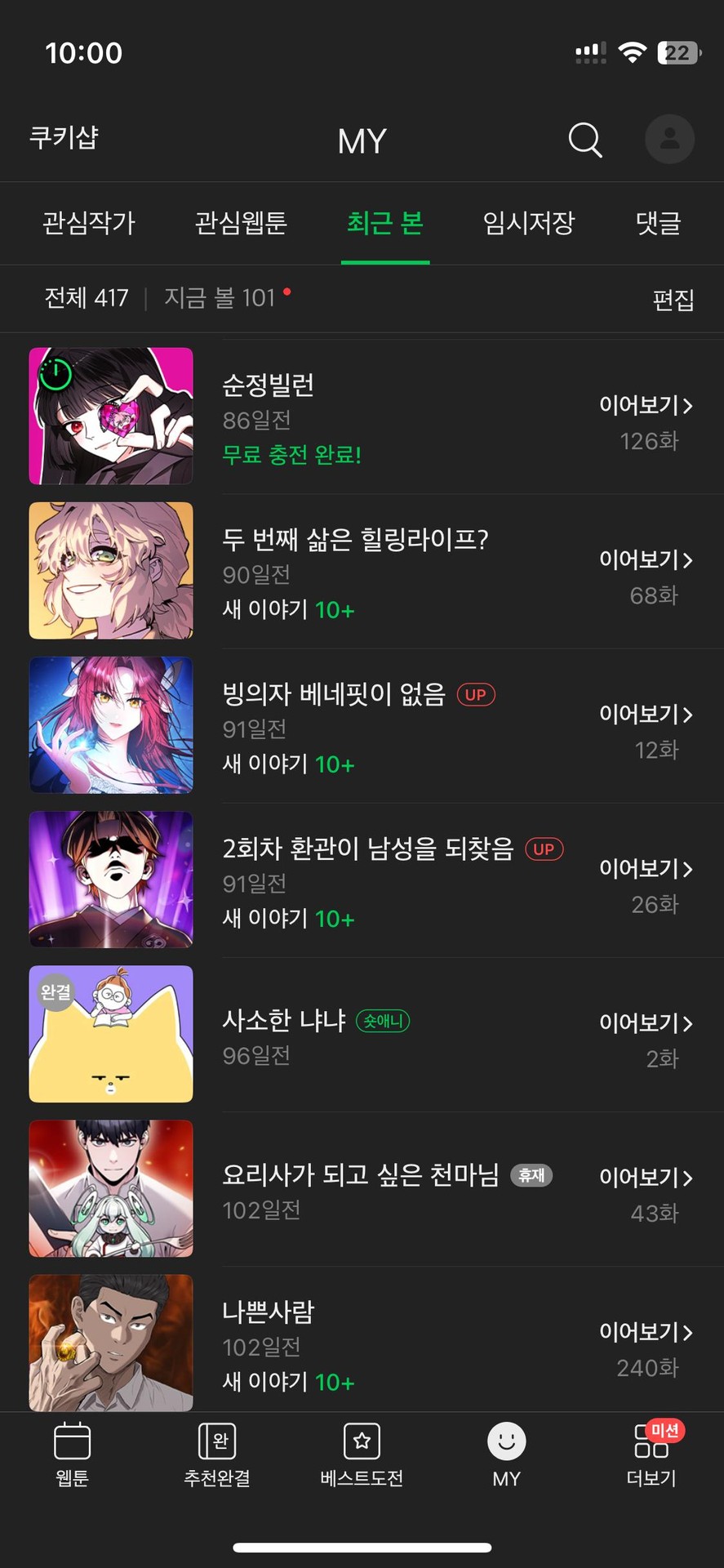
Task: Go to the 베스트도전 bottom tab
Action: (362, 1455)
